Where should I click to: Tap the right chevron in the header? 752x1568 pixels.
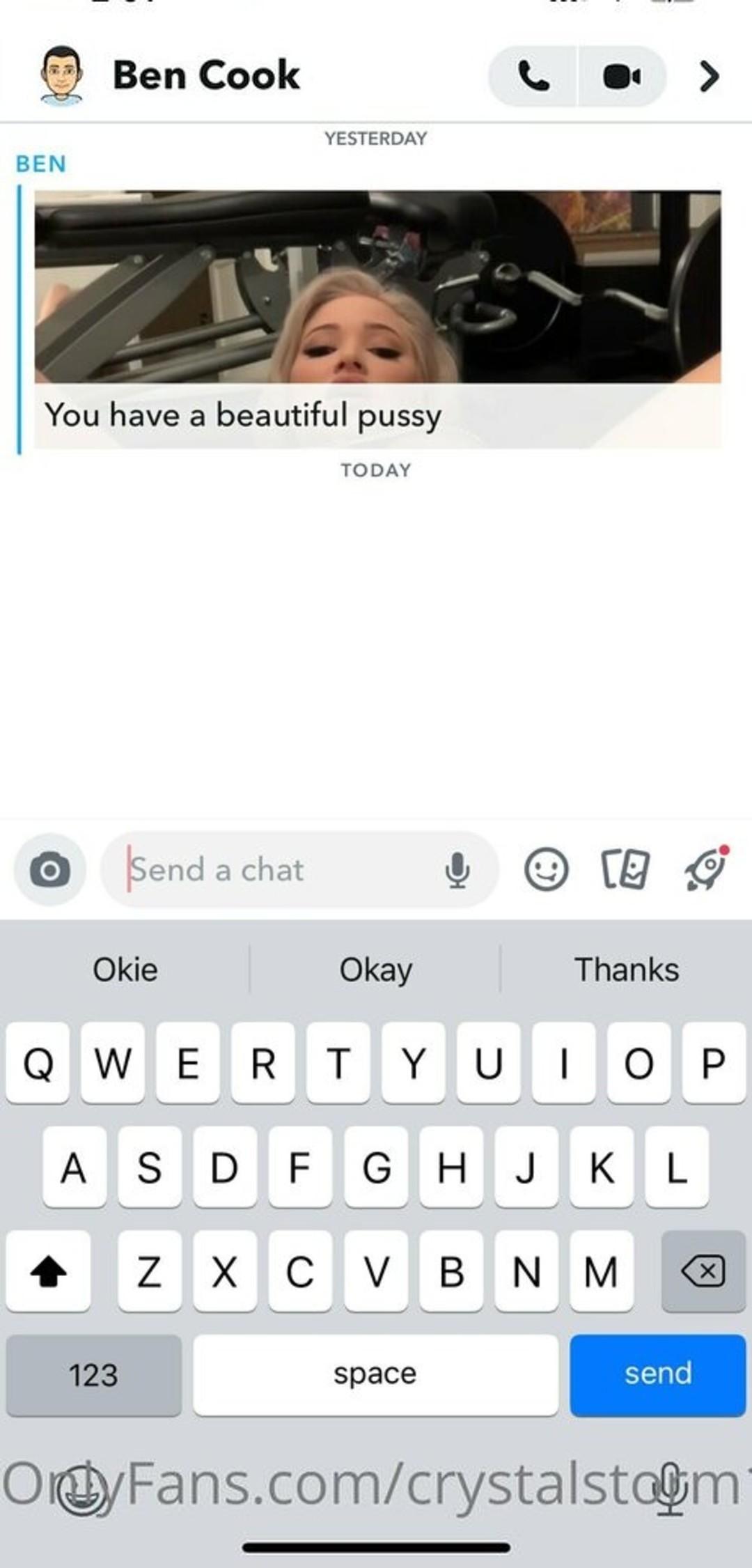[709, 77]
